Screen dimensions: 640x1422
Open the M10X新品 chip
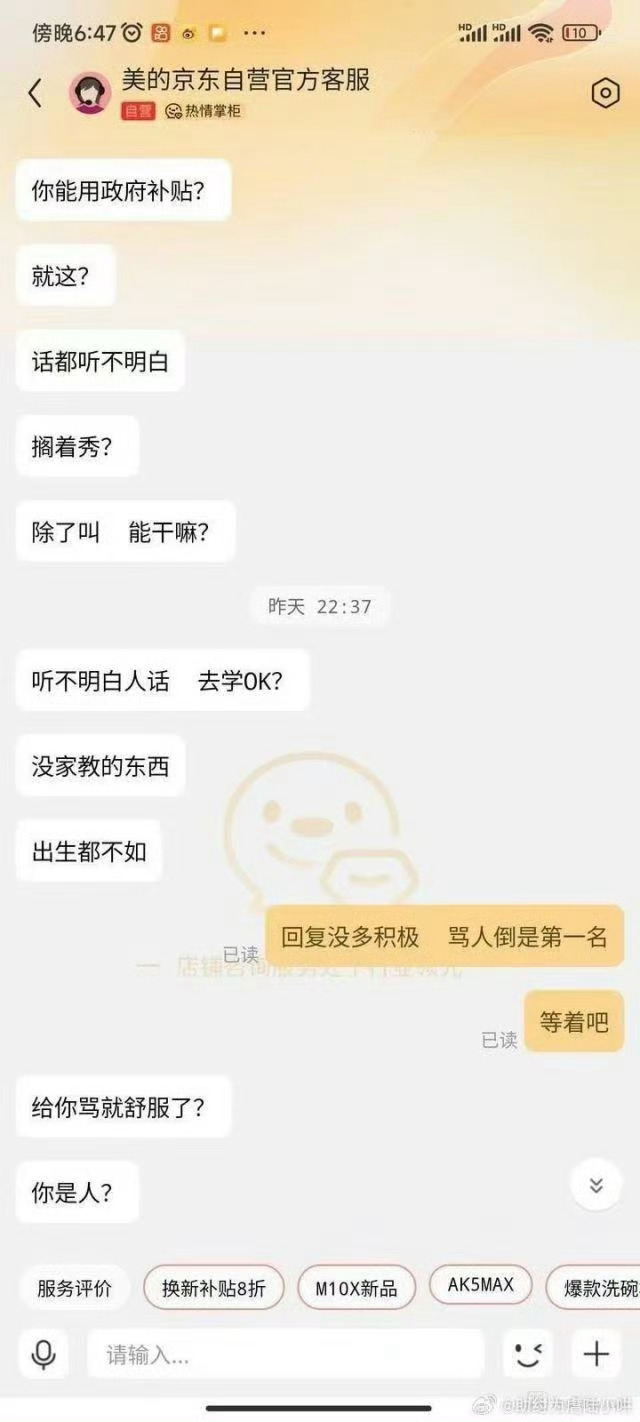(x=356, y=1288)
